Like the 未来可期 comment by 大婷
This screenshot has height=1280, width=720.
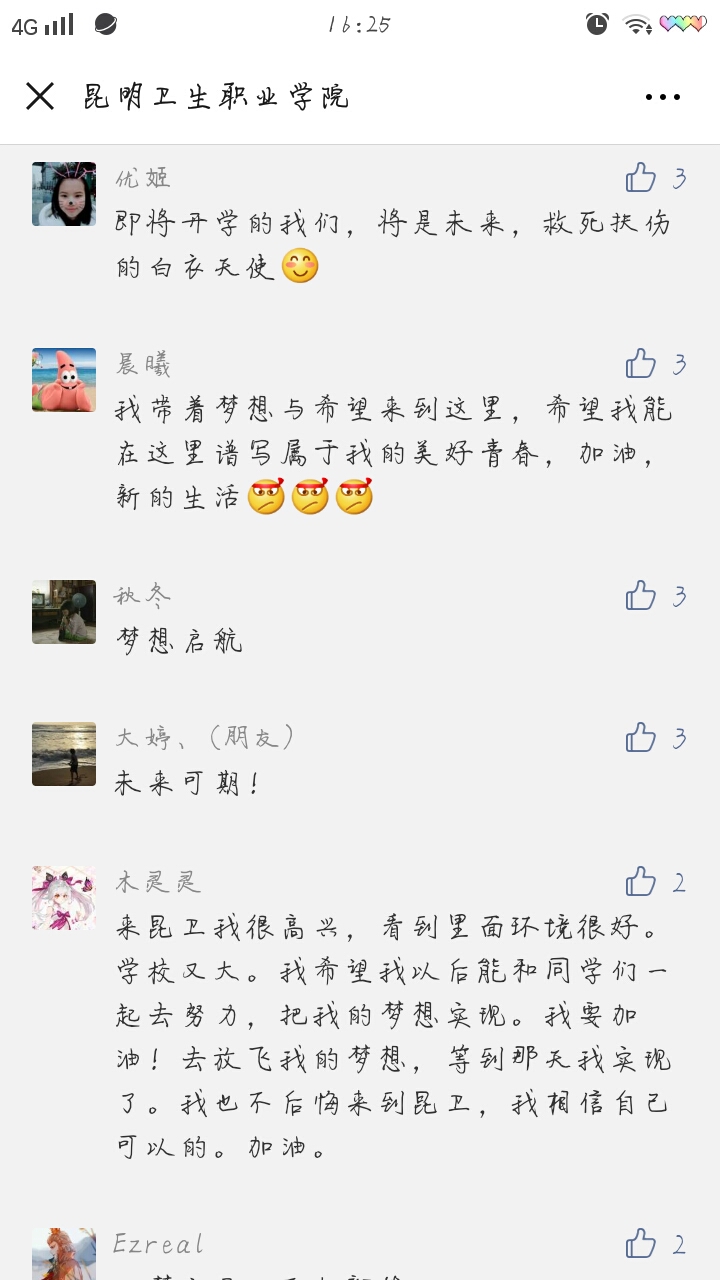(641, 737)
